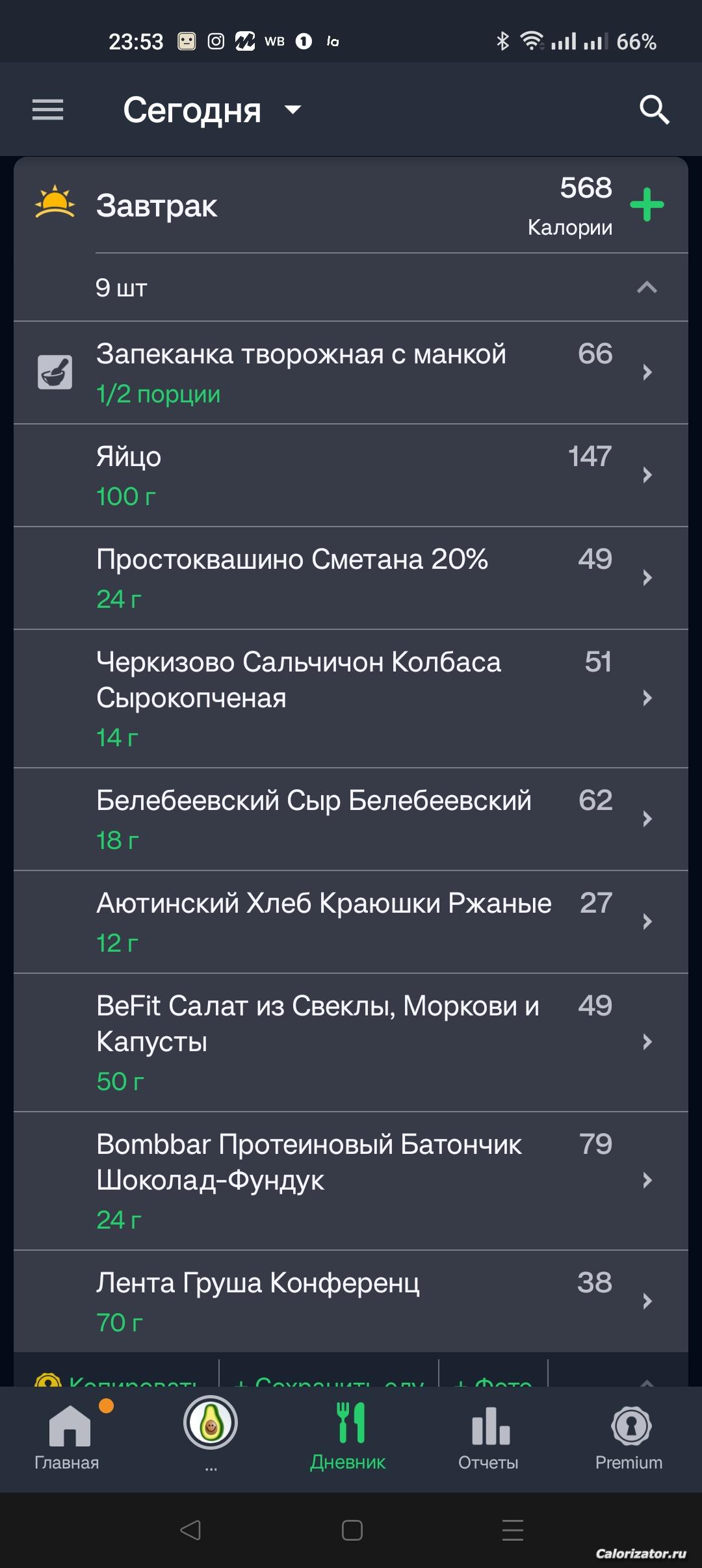Go to the Главная tab
Image resolution: width=702 pixels, height=1568 pixels.
[68, 1437]
